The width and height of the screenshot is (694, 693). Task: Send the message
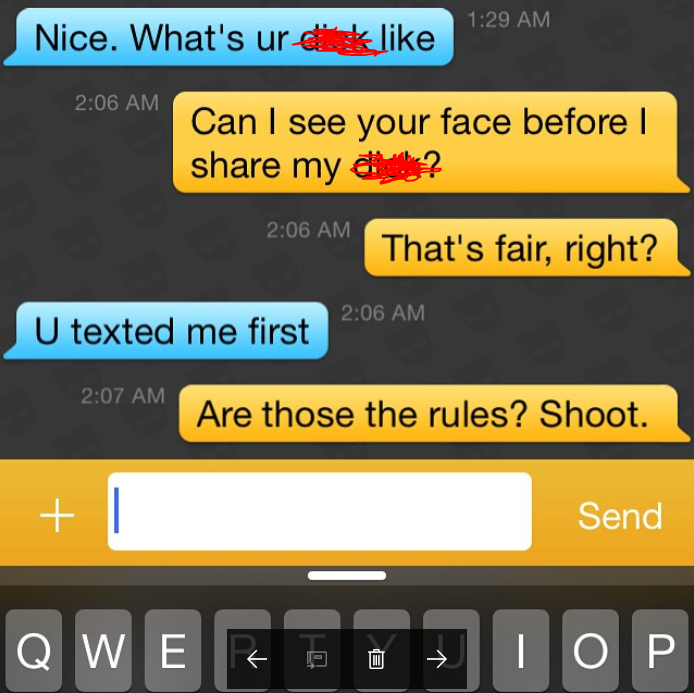619,515
